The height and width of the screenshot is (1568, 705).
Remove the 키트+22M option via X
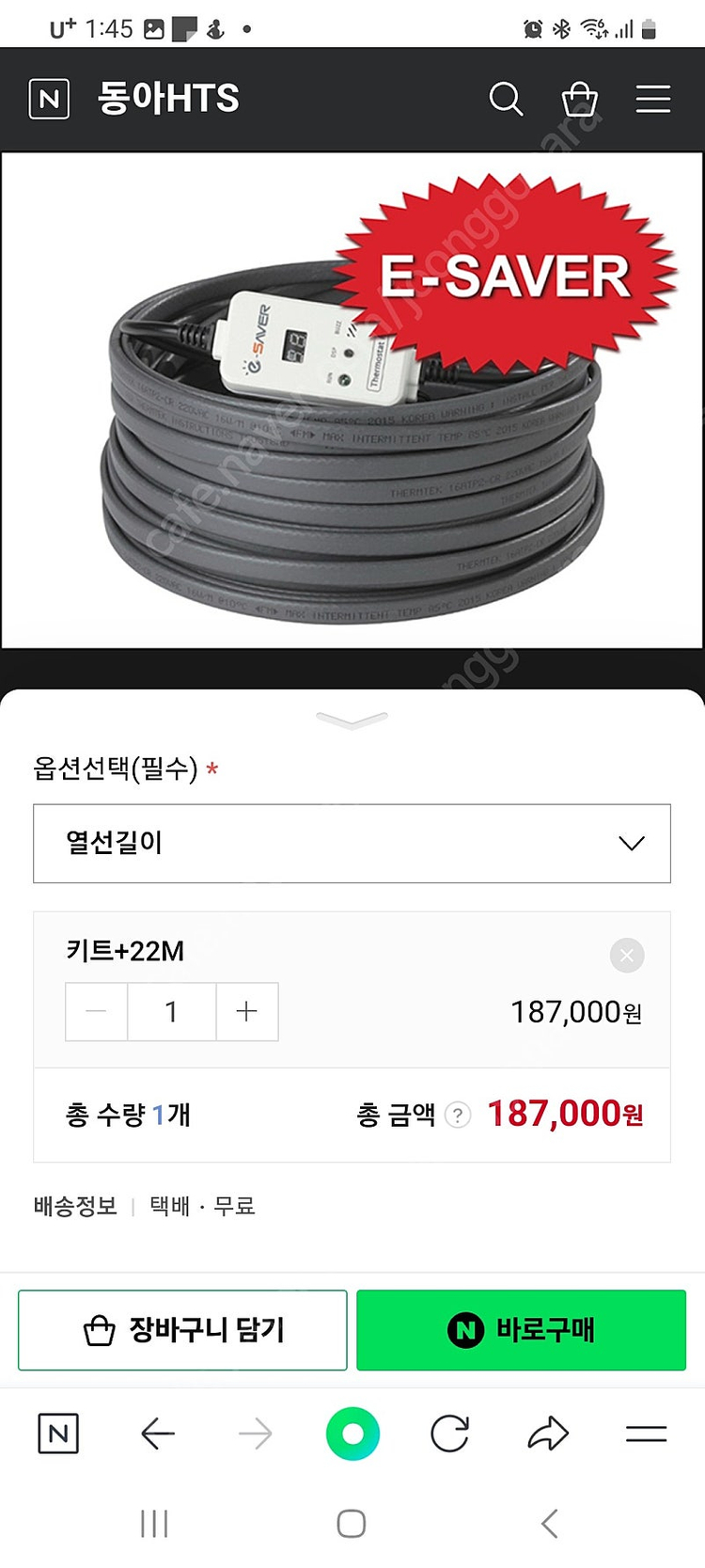[626, 956]
